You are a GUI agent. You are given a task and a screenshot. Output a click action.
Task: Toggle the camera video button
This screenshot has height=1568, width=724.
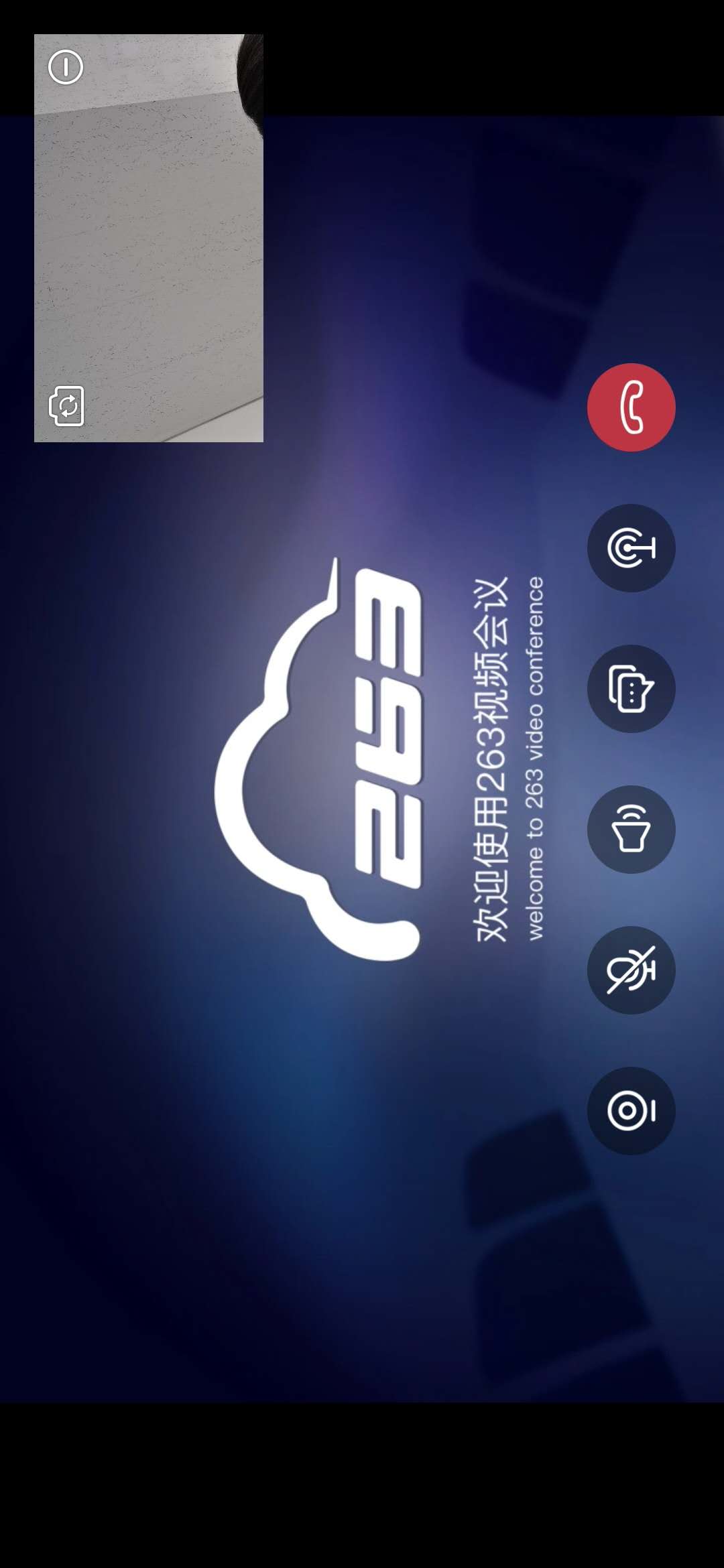tap(631, 1111)
